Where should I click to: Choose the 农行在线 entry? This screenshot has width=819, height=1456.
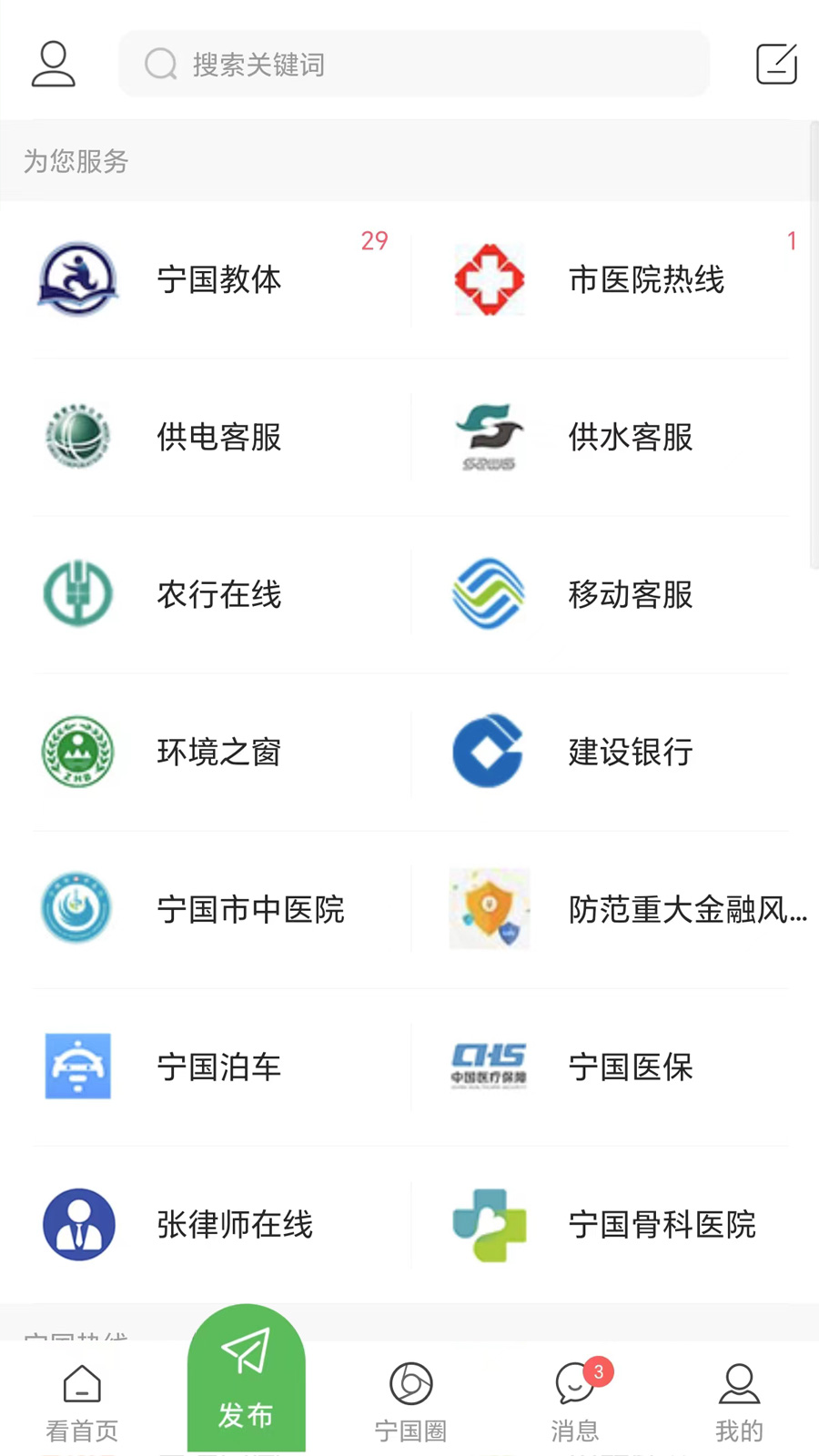click(x=218, y=594)
